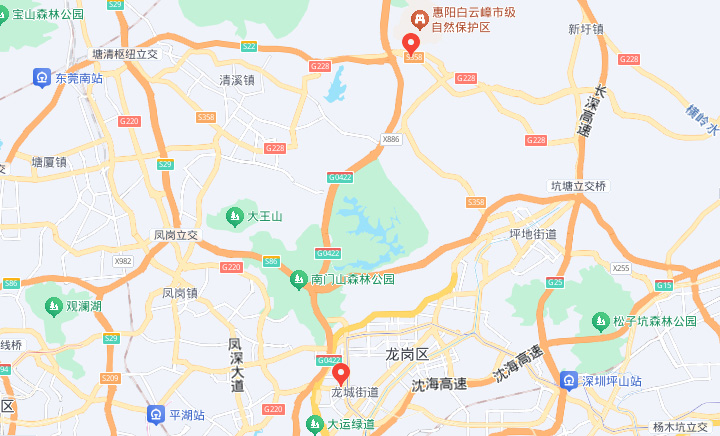The image size is (720, 436).
Task: Tap the red pin at 龙城街道
Action: click(340, 376)
